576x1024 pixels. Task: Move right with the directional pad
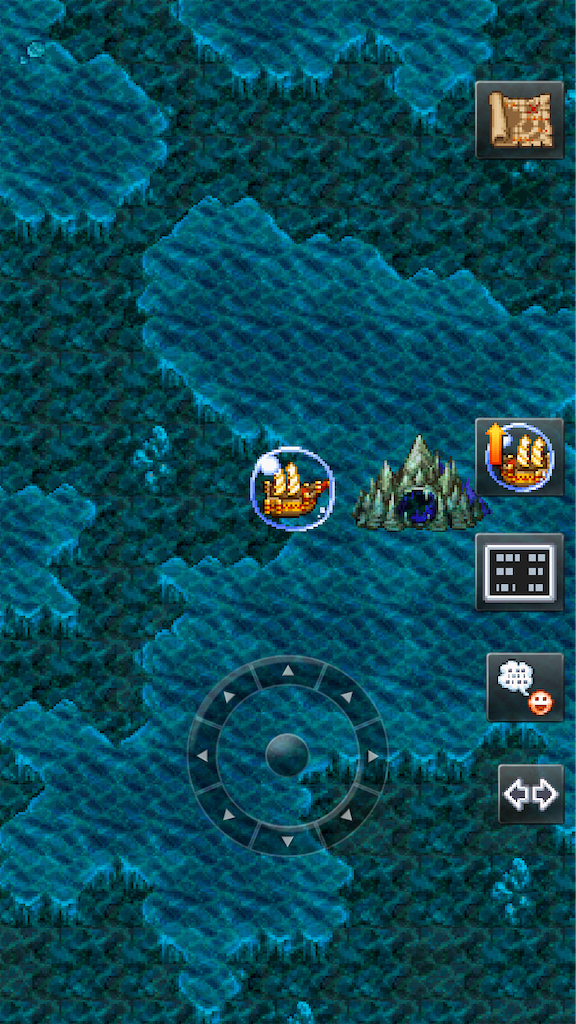tap(372, 756)
